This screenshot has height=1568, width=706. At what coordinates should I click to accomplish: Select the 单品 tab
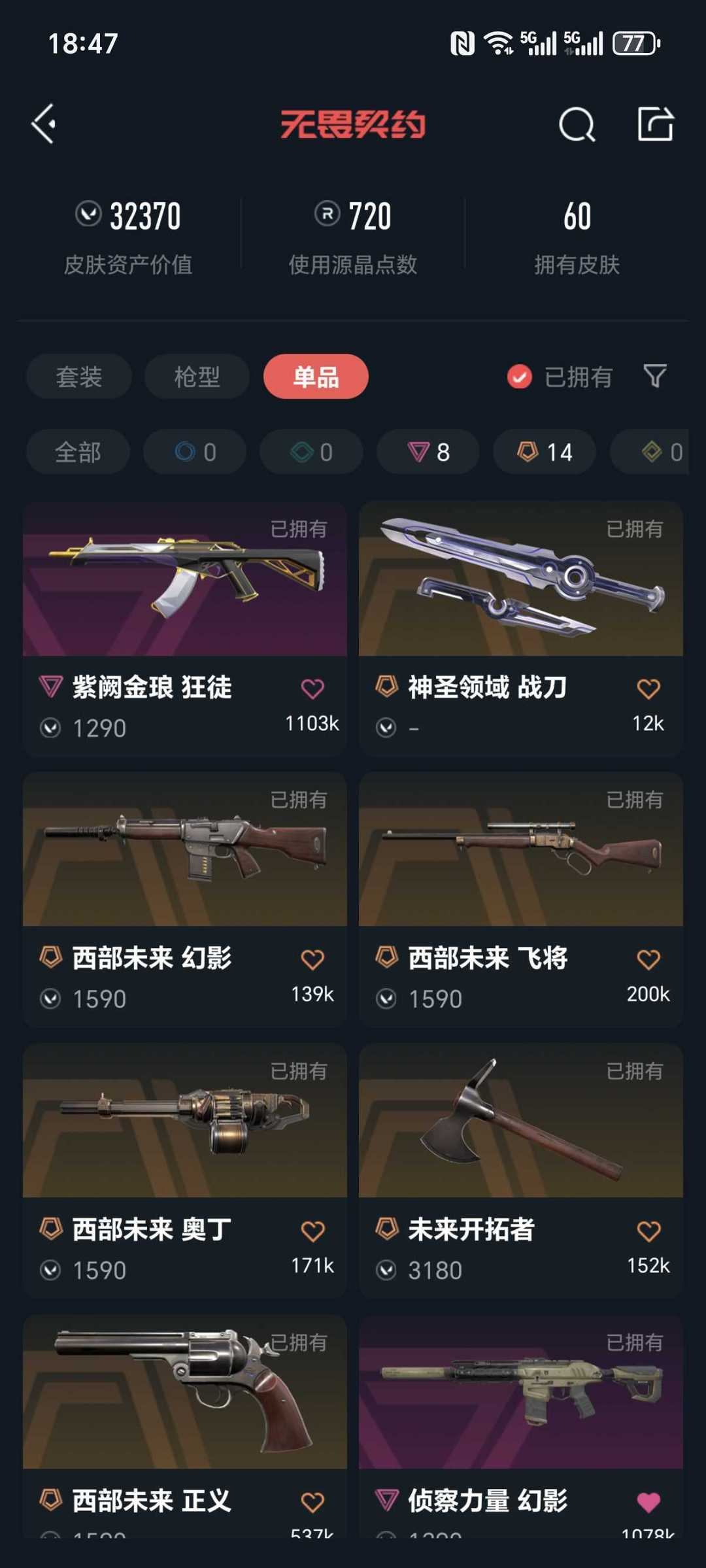click(316, 377)
